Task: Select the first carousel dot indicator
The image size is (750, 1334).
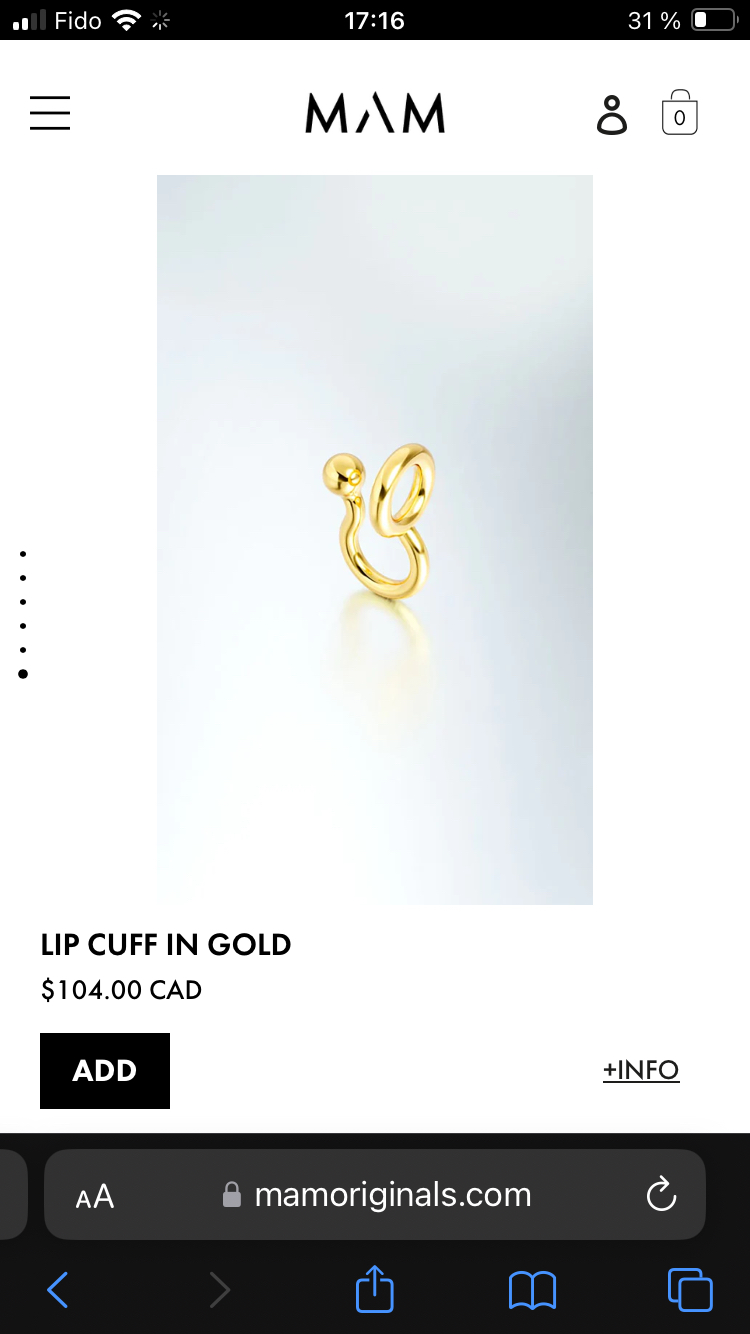Action: coord(24,553)
